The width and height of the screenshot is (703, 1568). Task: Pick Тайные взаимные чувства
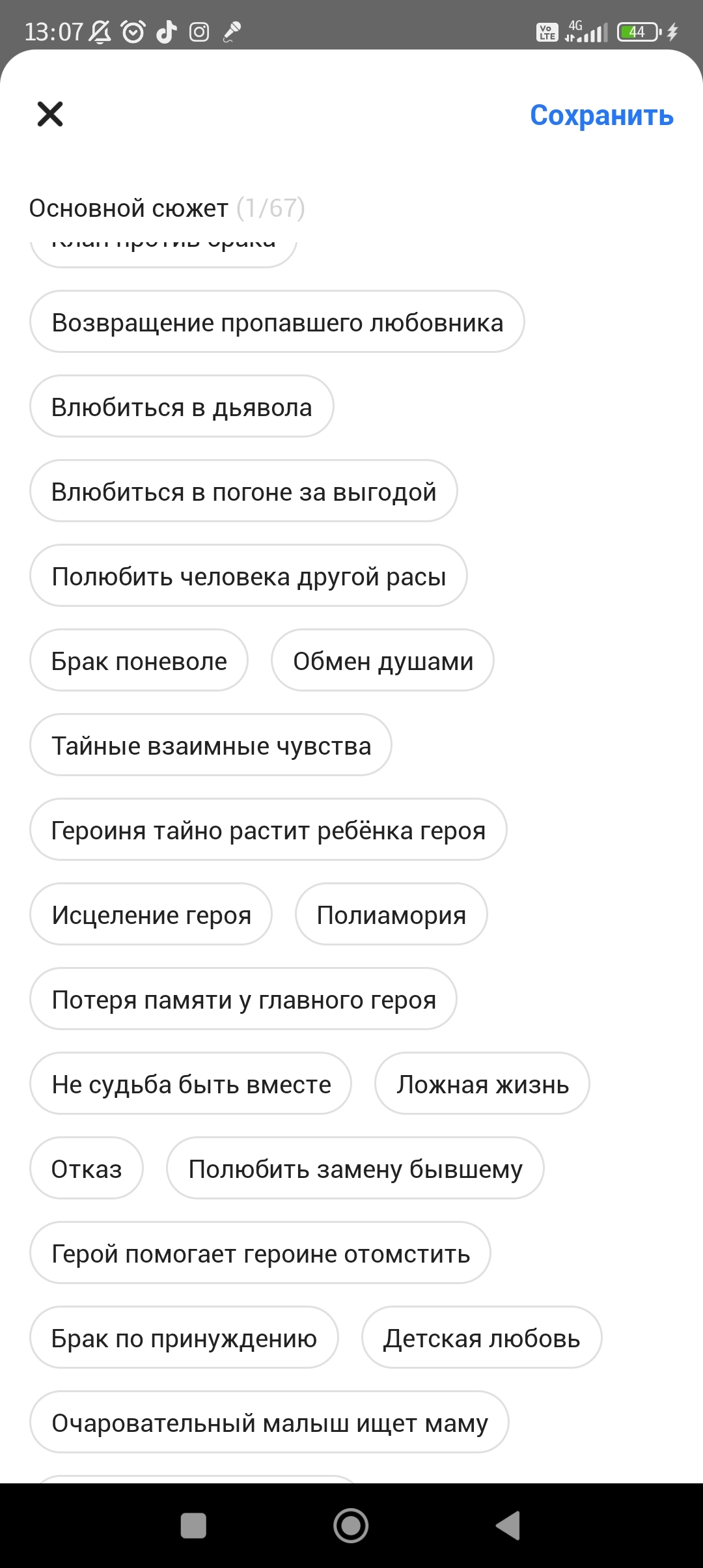point(211,746)
